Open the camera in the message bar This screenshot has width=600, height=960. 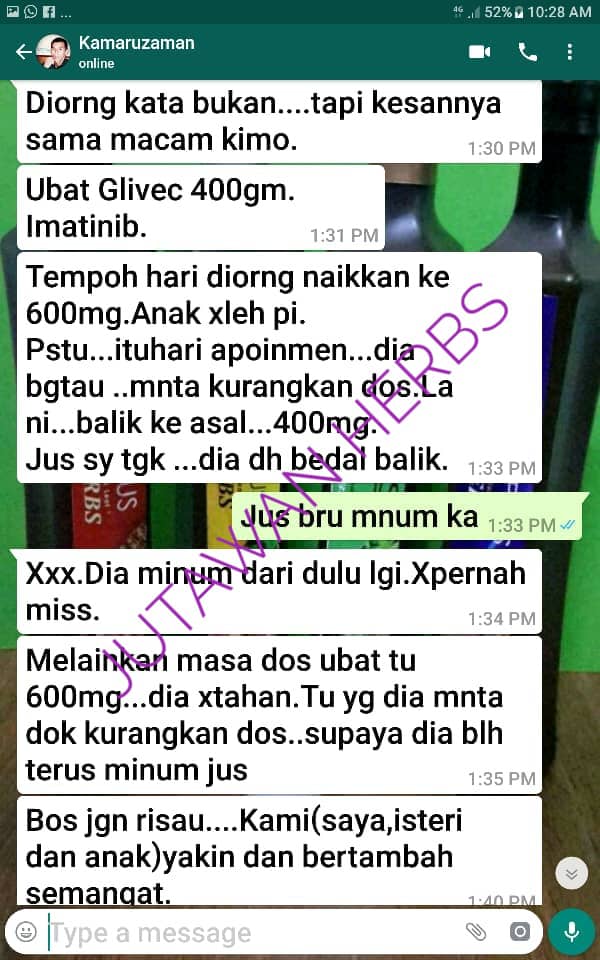(520, 932)
